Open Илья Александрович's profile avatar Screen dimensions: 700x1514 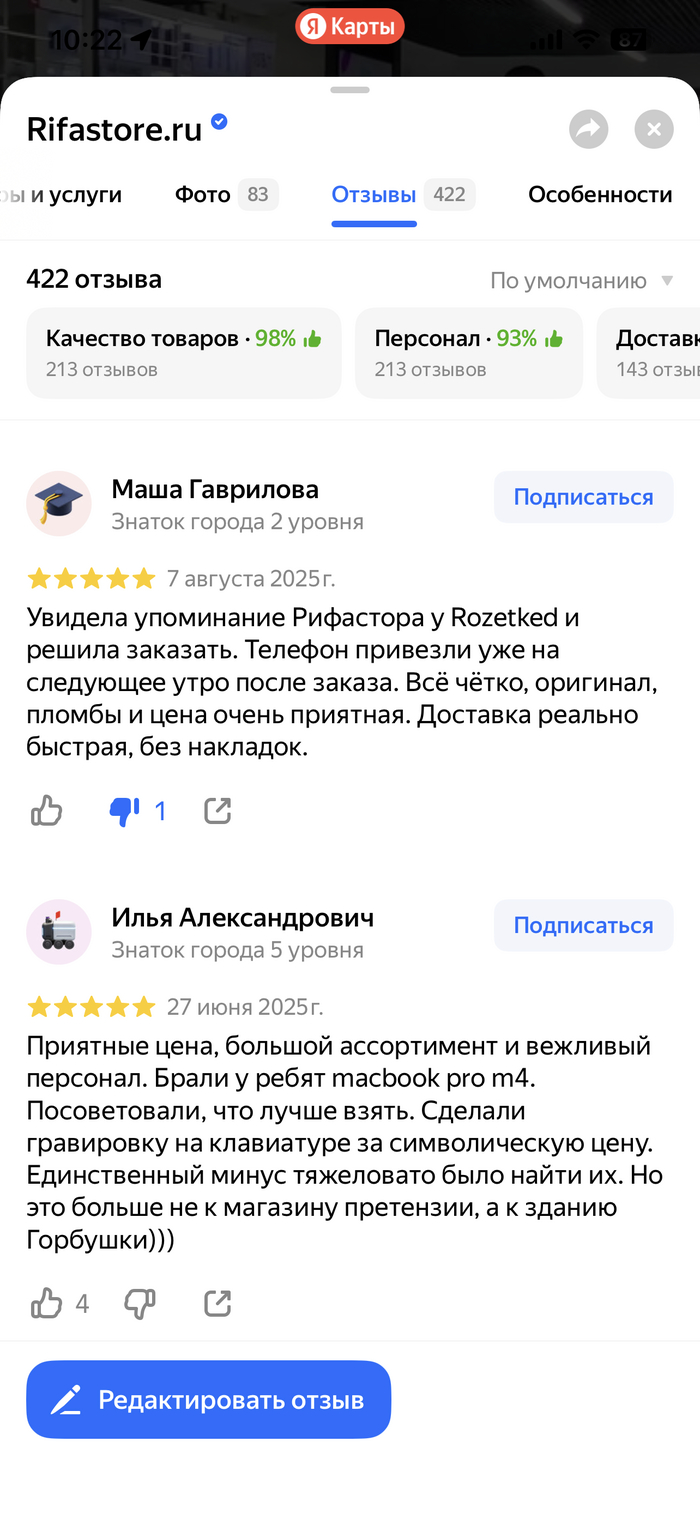tap(59, 932)
